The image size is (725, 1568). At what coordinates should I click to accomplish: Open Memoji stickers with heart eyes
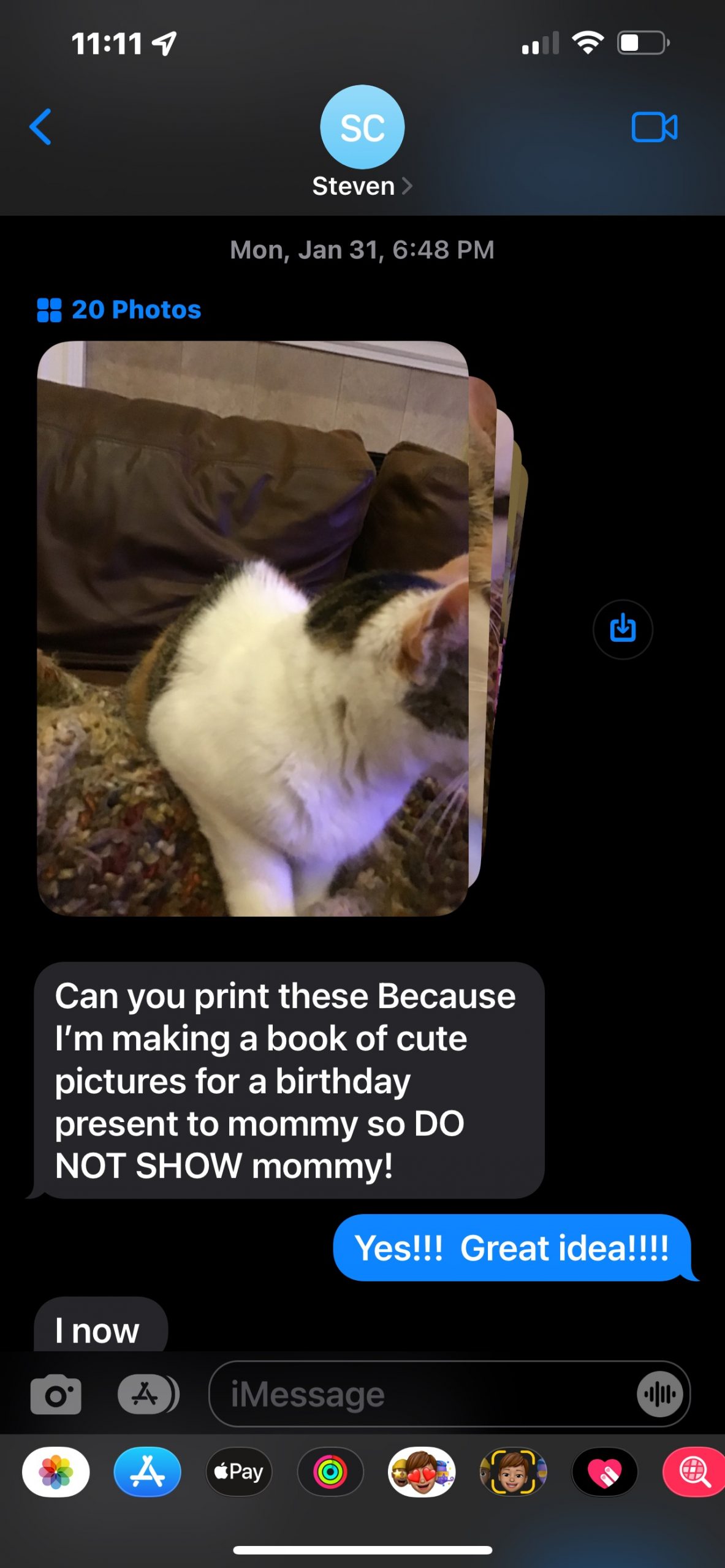point(422,1472)
